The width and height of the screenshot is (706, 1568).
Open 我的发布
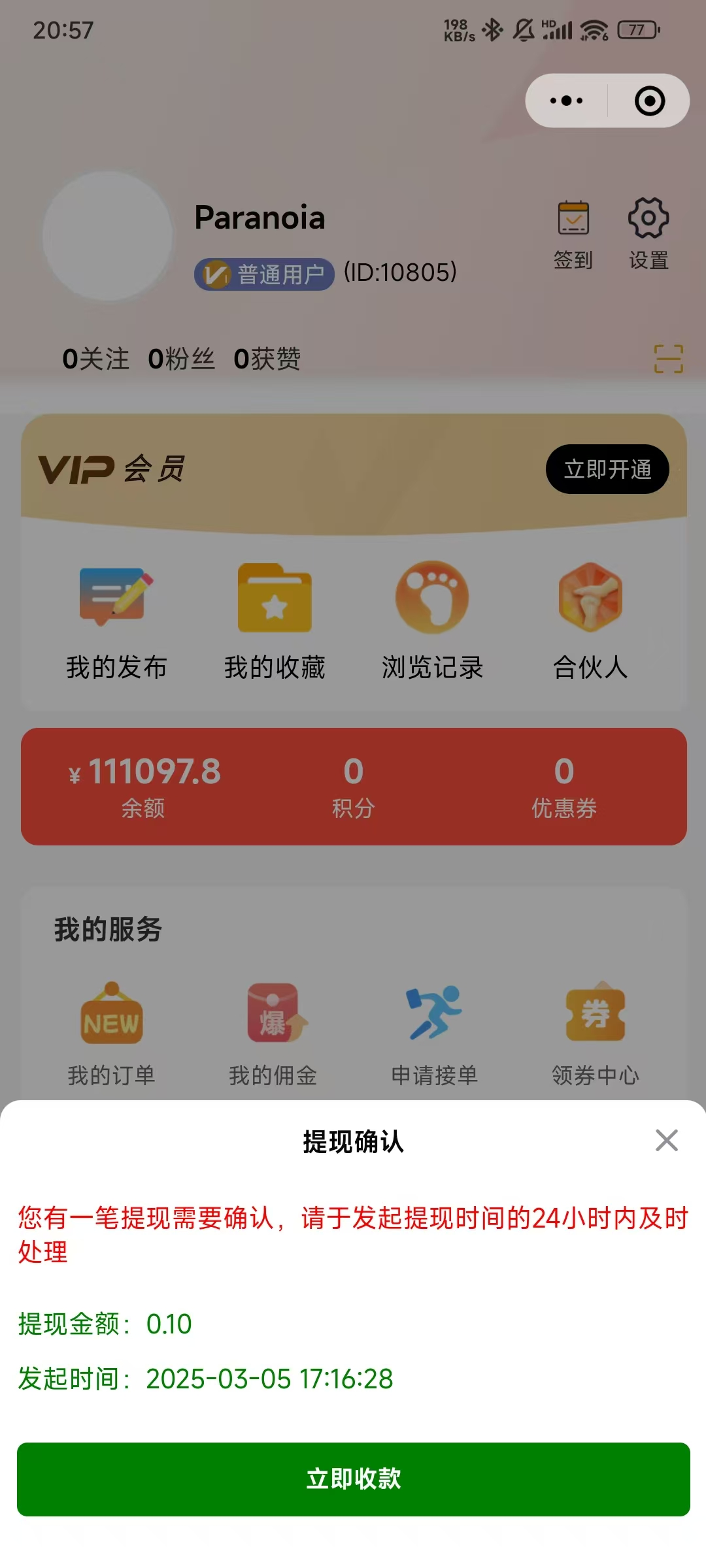pyautogui.click(x=116, y=621)
